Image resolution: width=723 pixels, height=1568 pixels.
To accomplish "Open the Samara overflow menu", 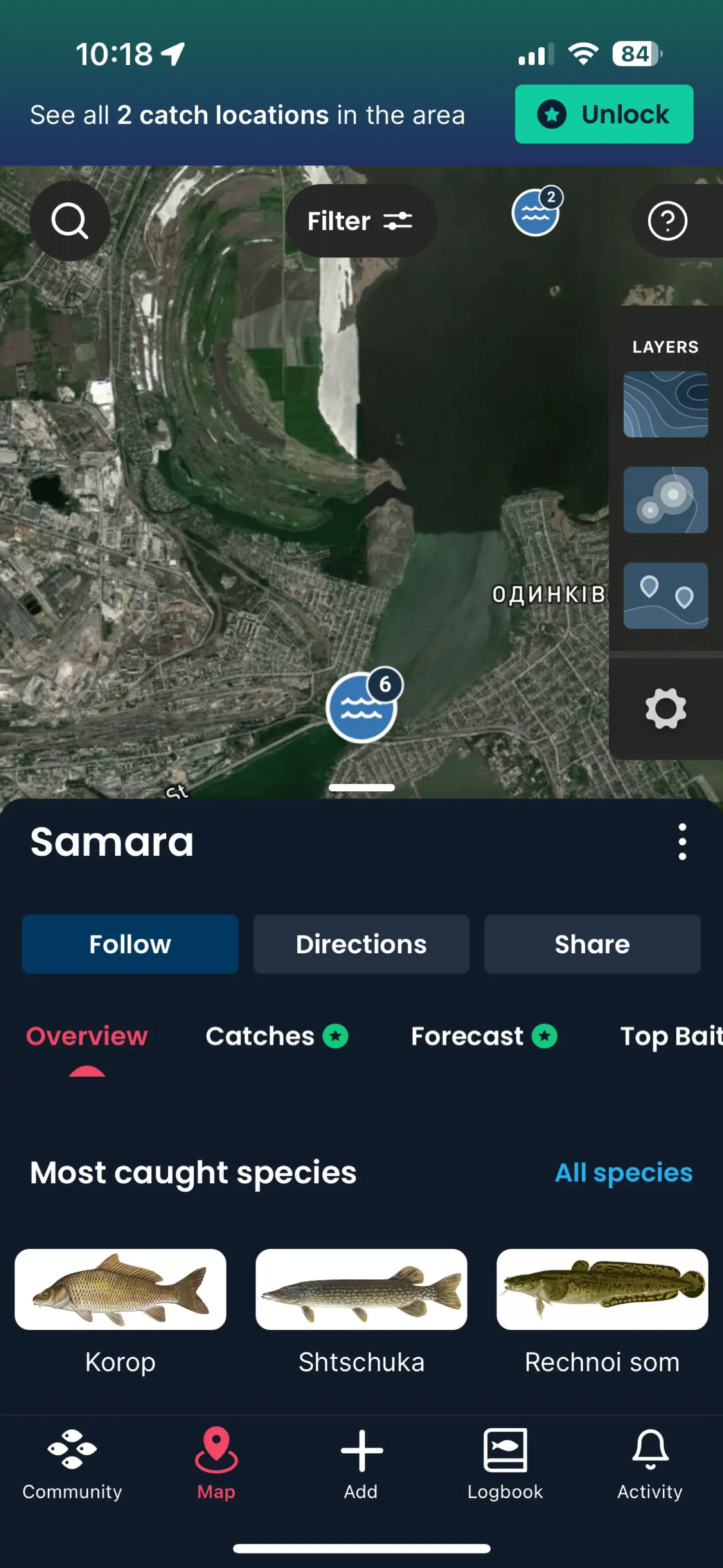I will click(x=682, y=842).
